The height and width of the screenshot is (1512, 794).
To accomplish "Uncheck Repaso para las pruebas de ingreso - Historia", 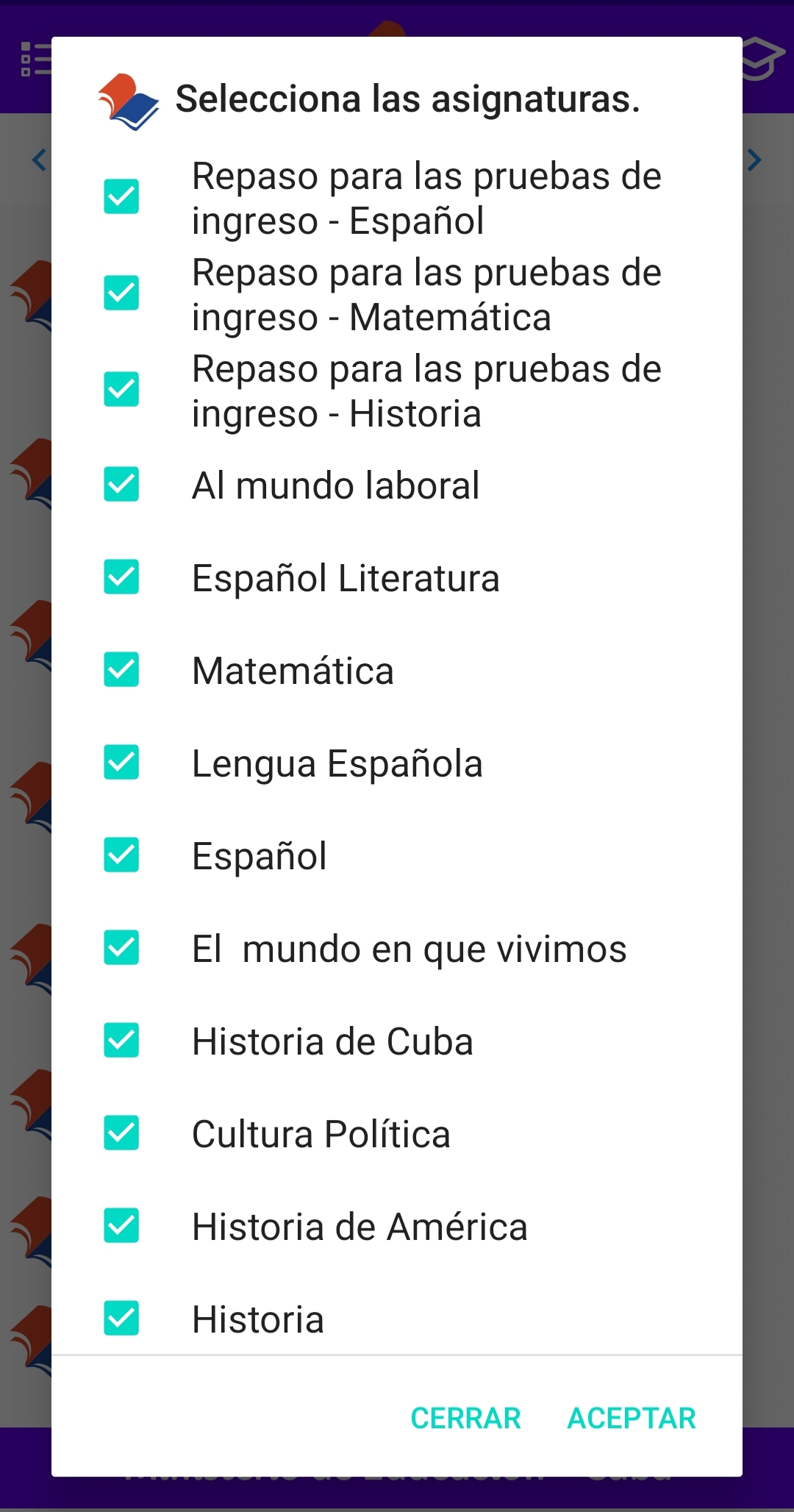I will 121,390.
